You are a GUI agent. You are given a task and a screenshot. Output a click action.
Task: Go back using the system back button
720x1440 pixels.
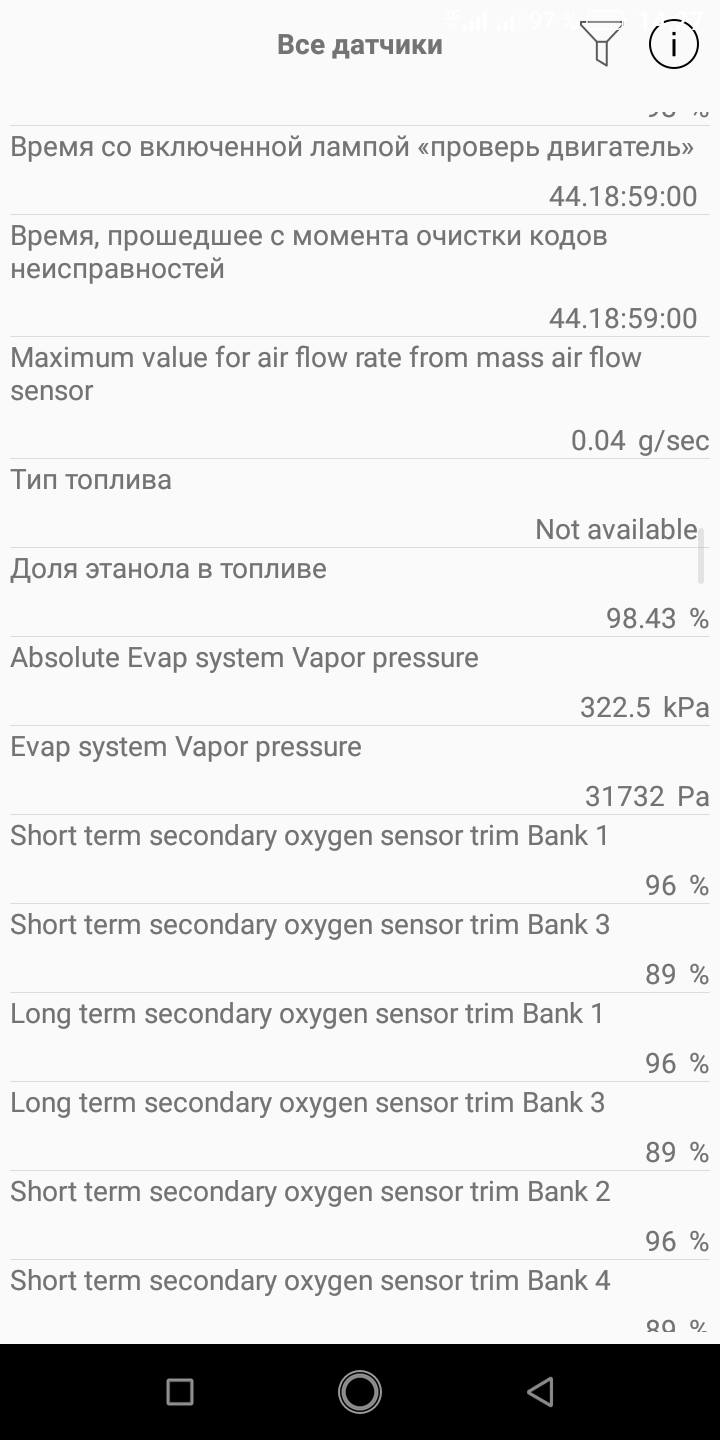click(x=540, y=1392)
